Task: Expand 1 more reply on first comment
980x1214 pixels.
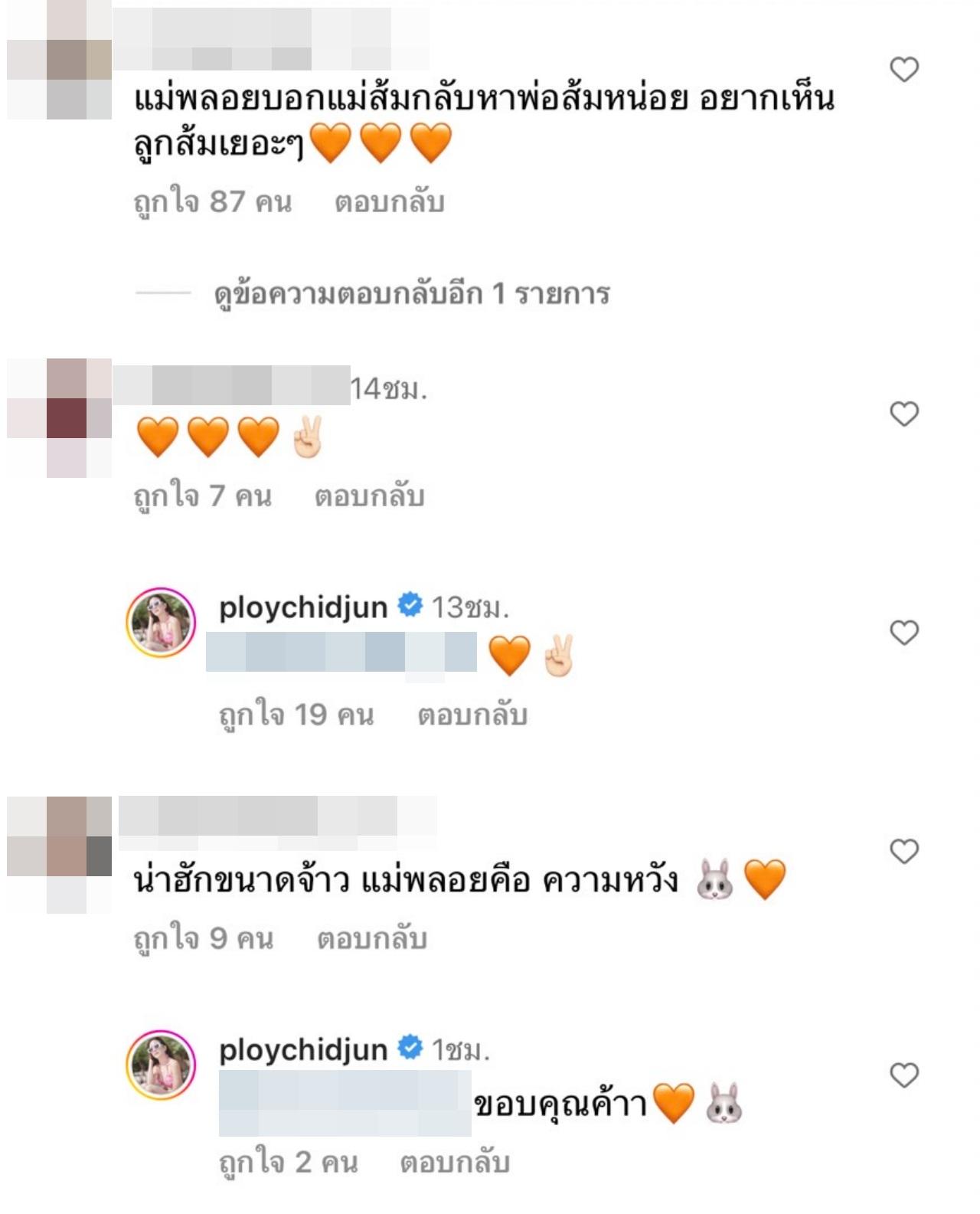Action: (411, 294)
